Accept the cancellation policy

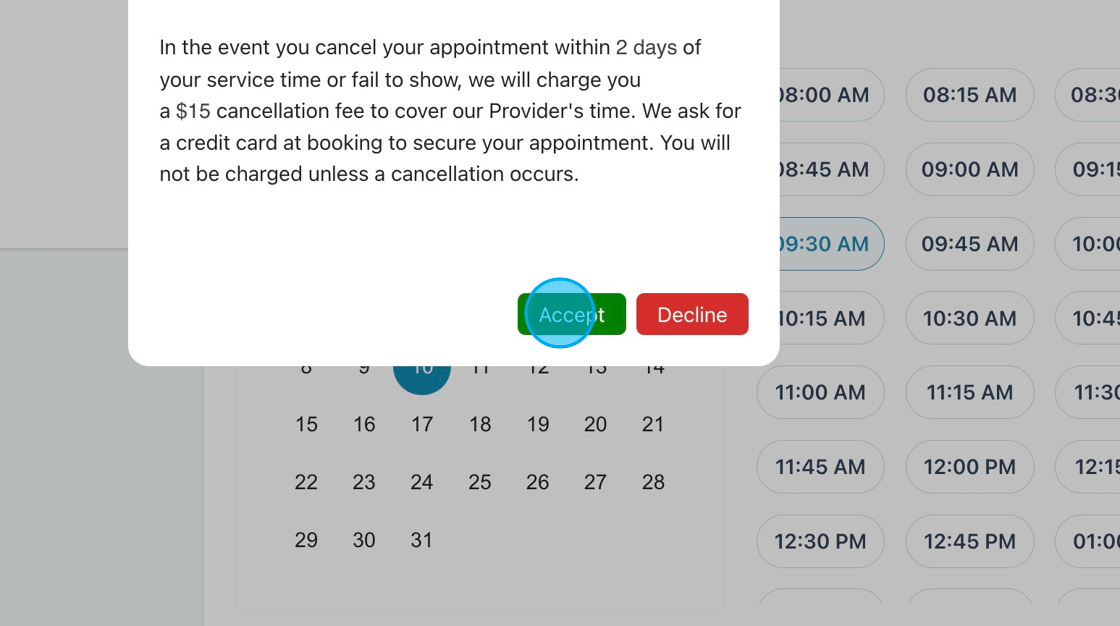click(x=571, y=314)
